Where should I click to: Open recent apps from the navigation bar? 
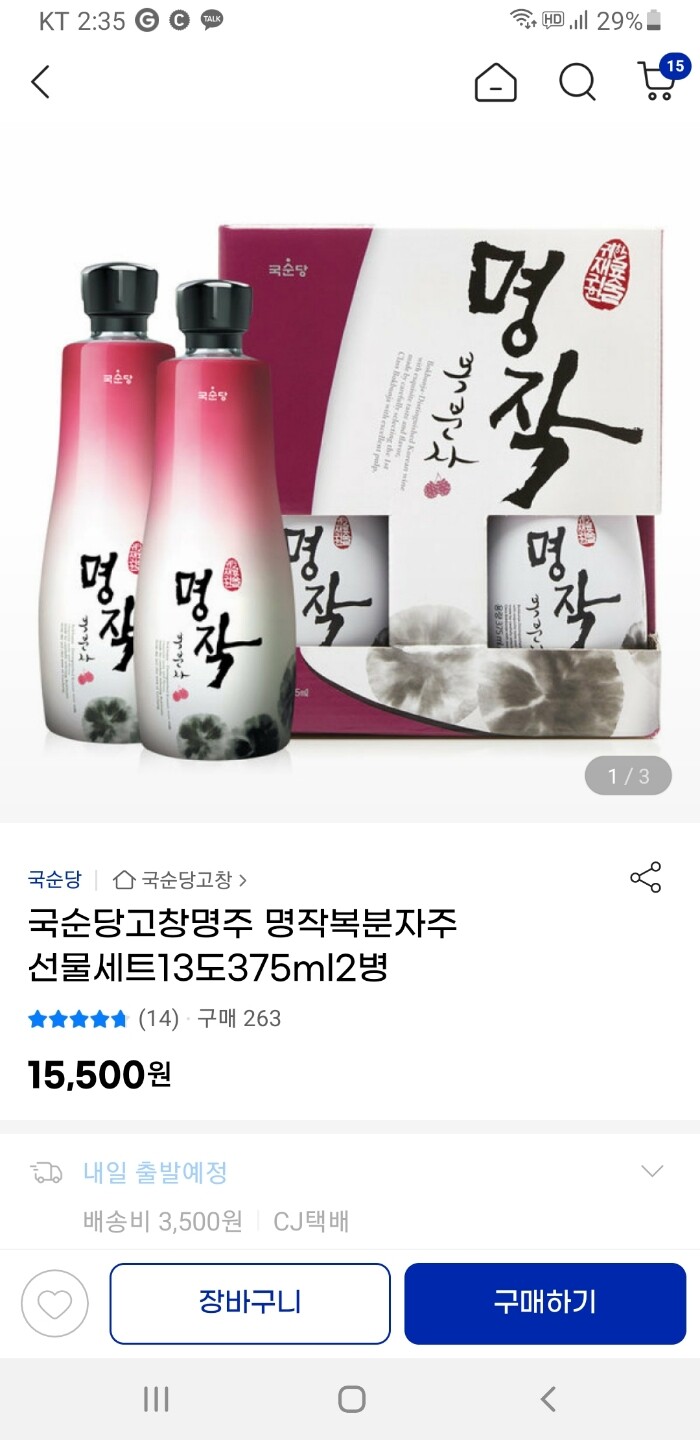tap(156, 1398)
